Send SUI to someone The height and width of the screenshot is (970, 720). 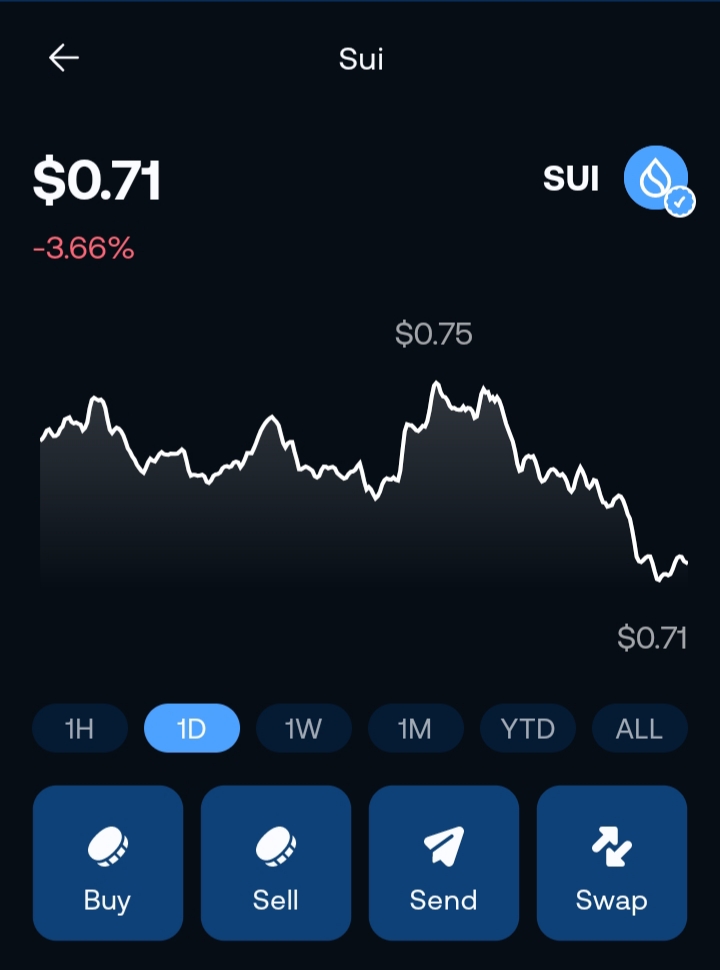444,863
